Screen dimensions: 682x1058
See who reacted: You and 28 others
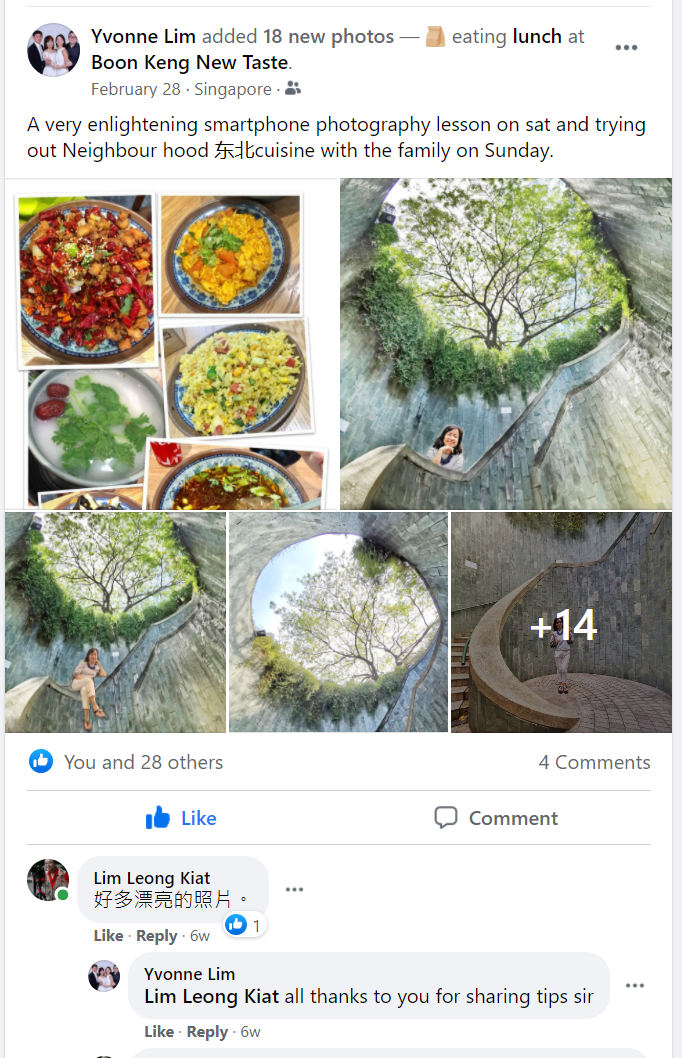coord(143,762)
